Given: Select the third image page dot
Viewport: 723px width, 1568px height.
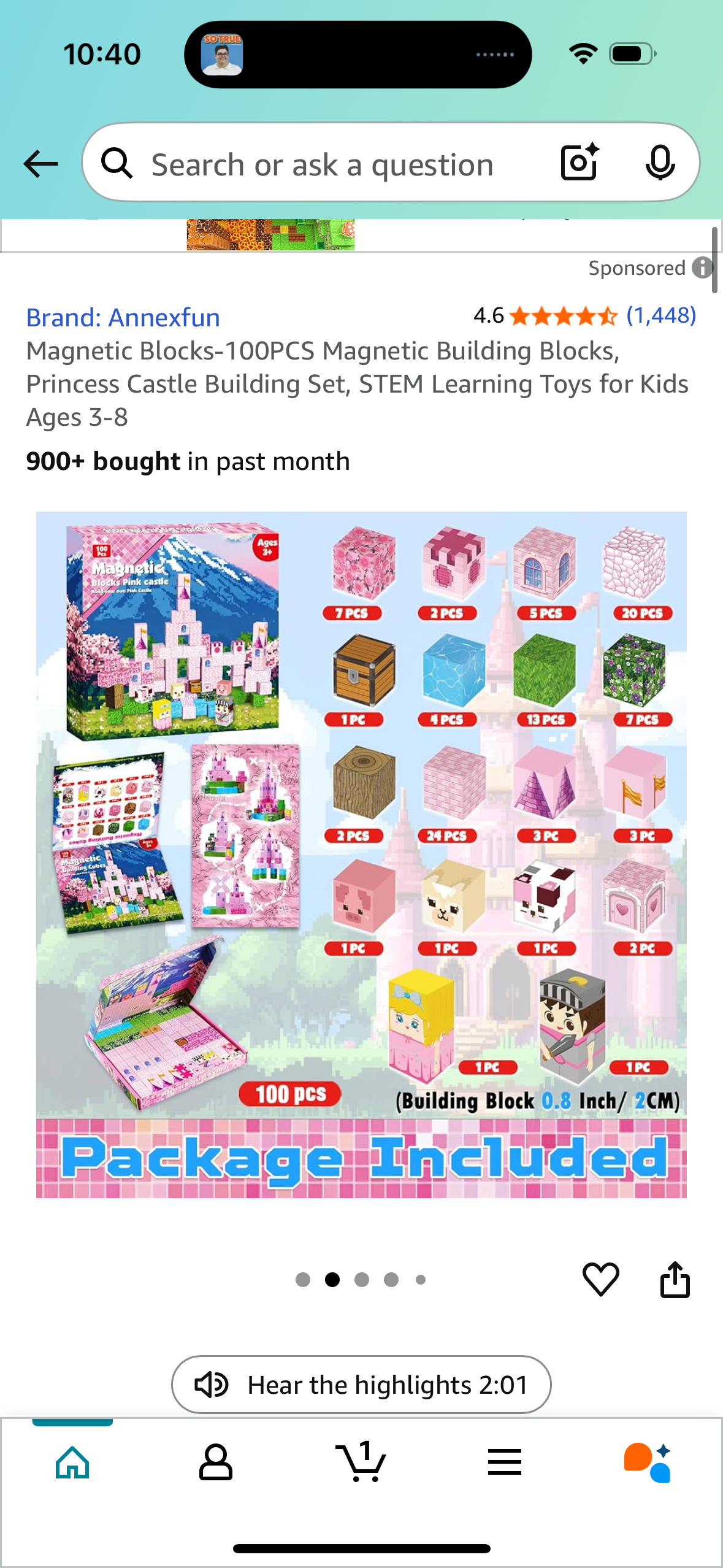Looking at the screenshot, I should tap(362, 1280).
